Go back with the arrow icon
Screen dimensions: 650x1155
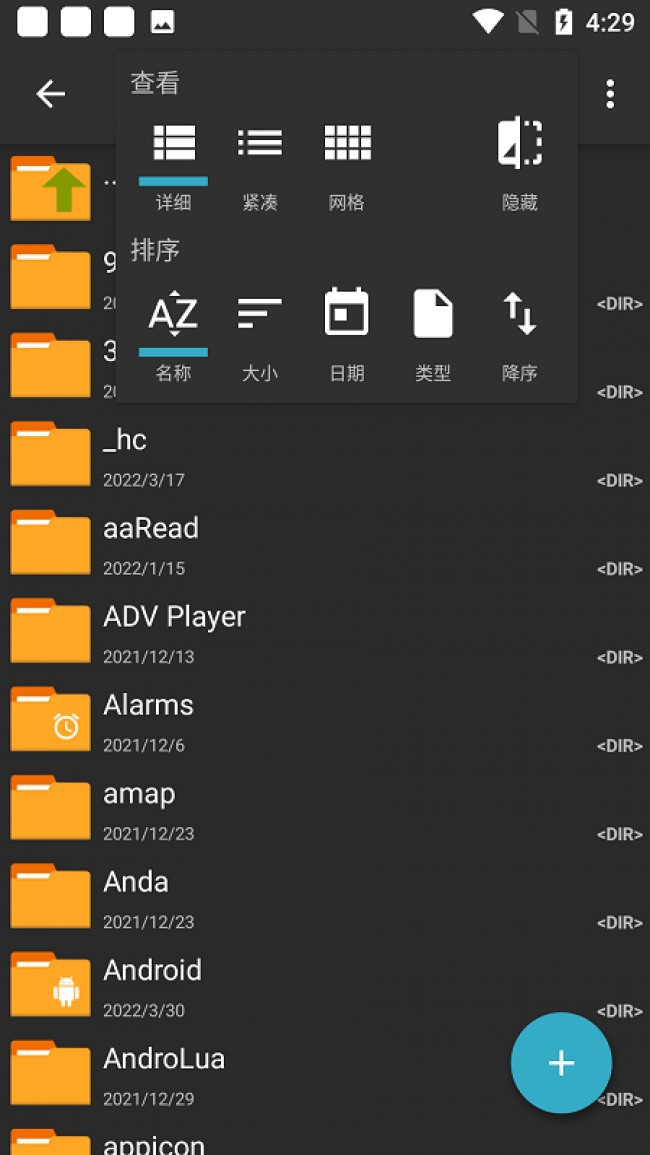pyautogui.click(x=50, y=94)
